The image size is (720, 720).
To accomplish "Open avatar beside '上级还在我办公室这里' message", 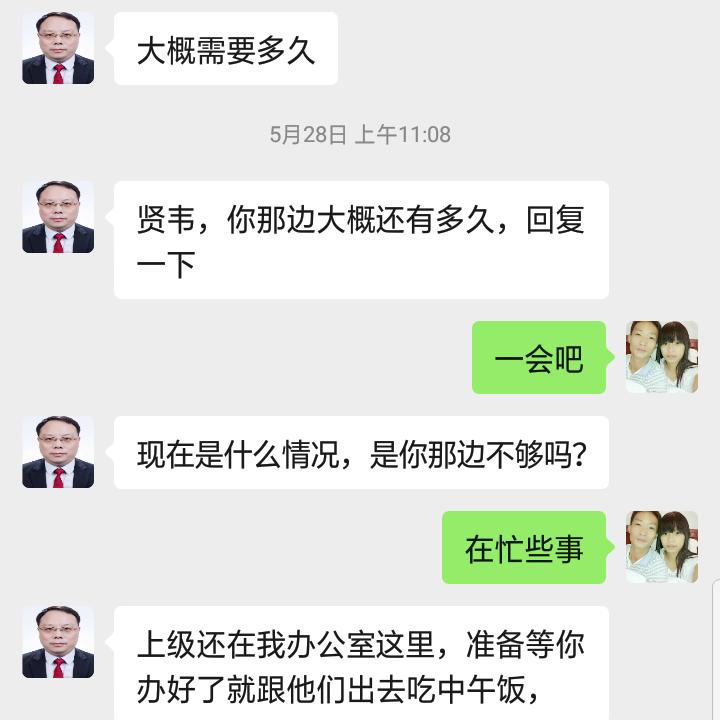I will [x=58, y=642].
